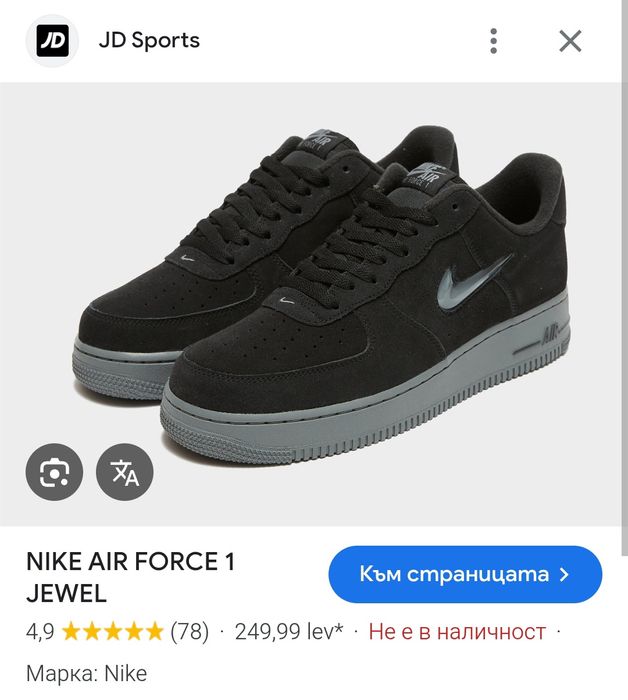Close the JD Sports image viewer

coord(570,41)
